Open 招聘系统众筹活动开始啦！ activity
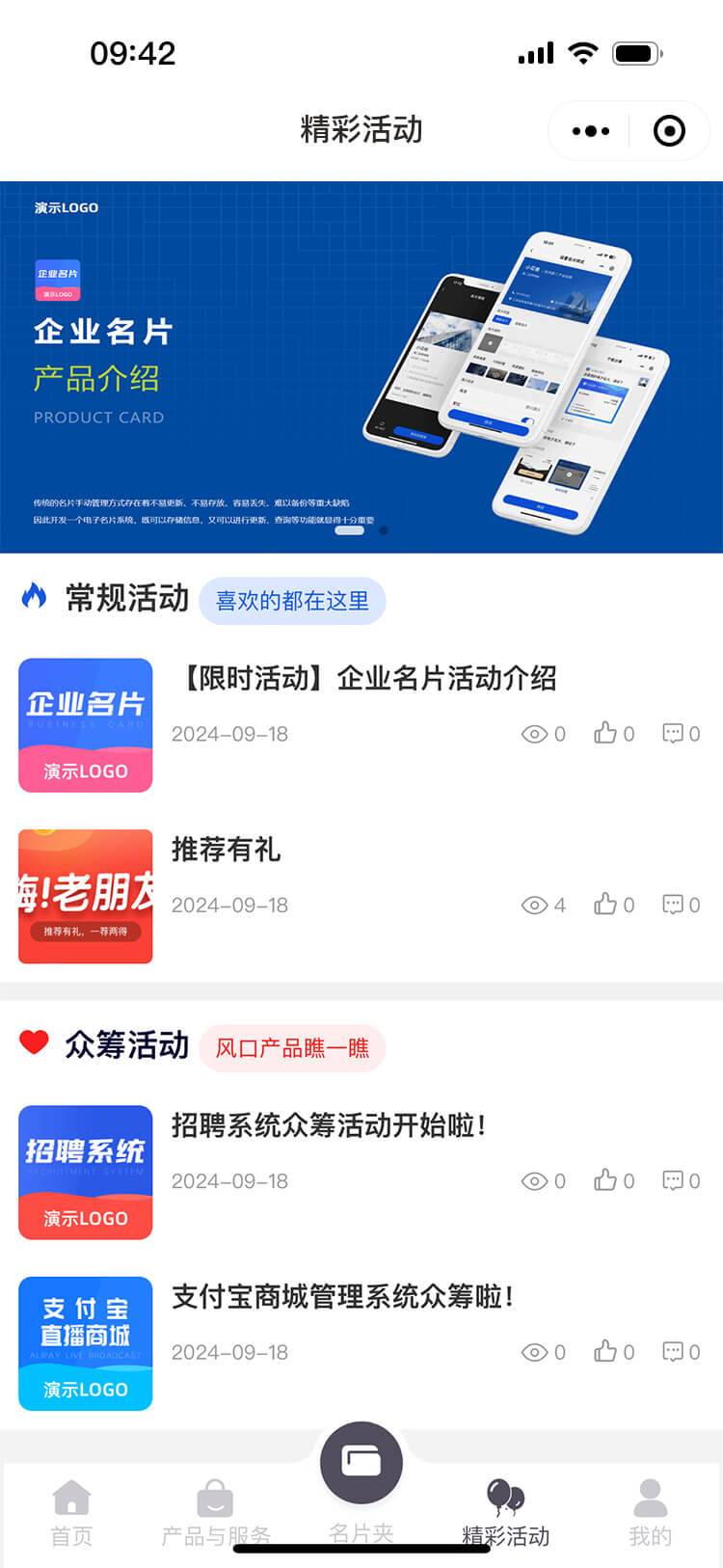 tap(328, 1125)
